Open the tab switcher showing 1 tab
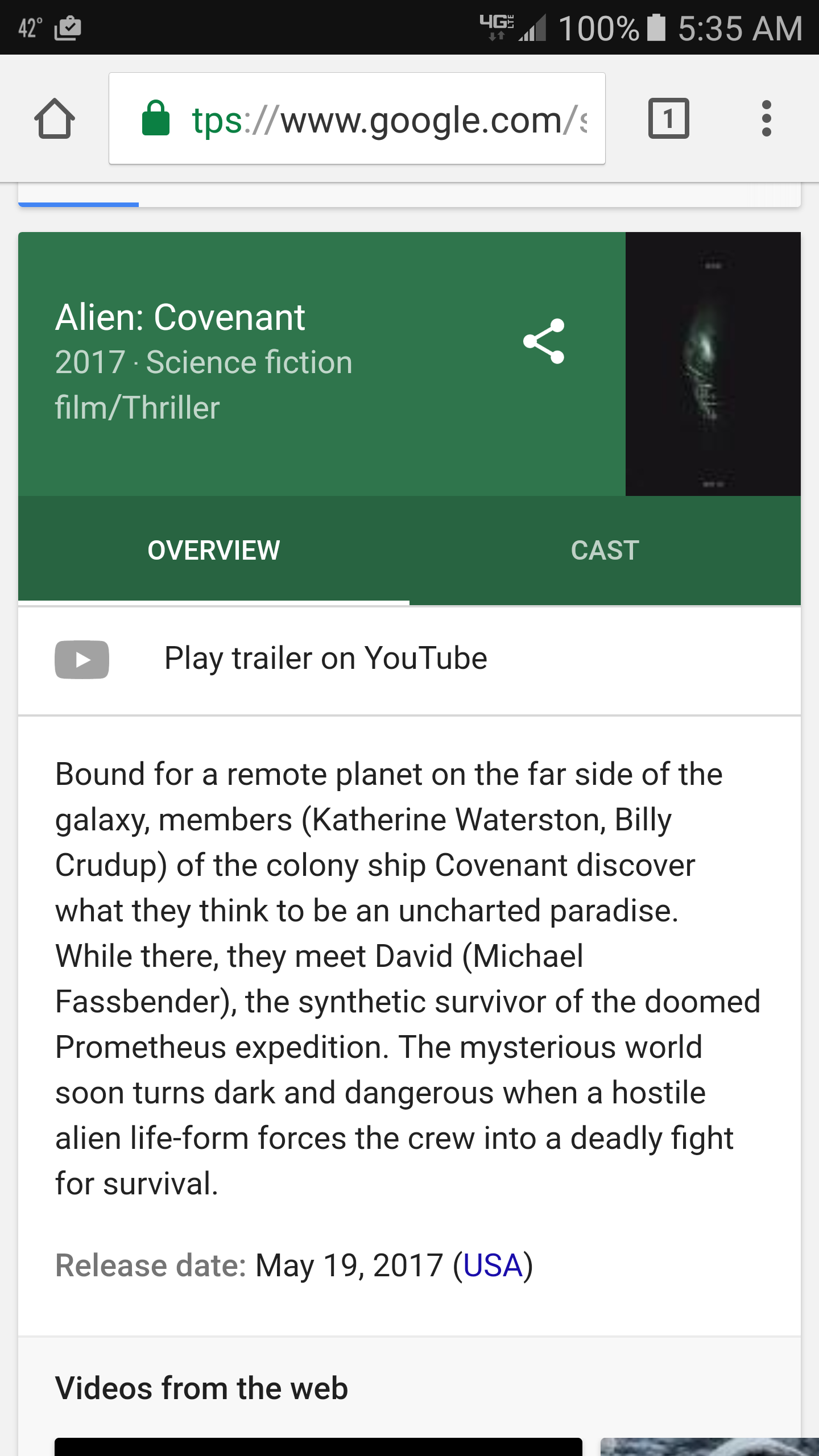Image resolution: width=819 pixels, height=1456 pixels. tap(668, 119)
